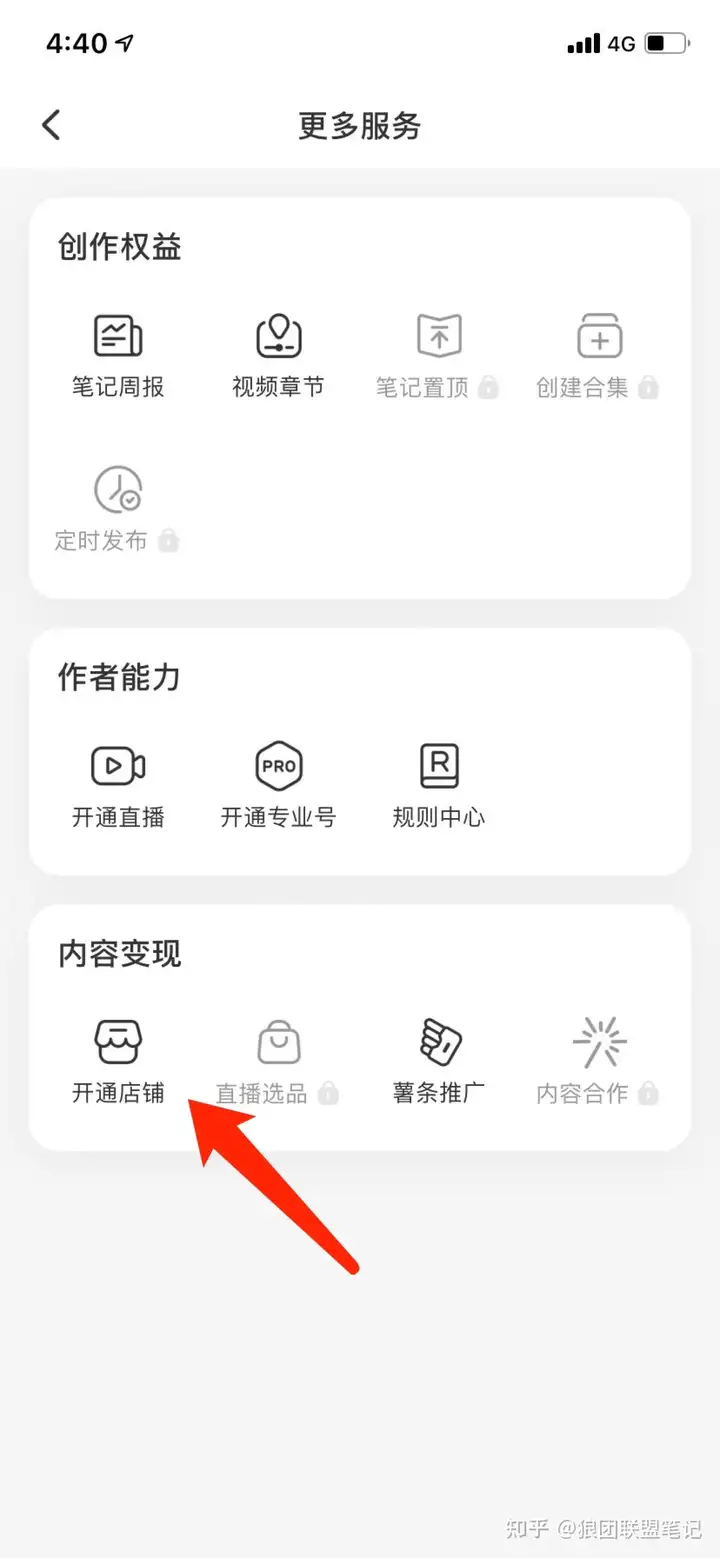Open 开通专业号 option
The height and width of the screenshot is (1558, 720).
(x=278, y=786)
